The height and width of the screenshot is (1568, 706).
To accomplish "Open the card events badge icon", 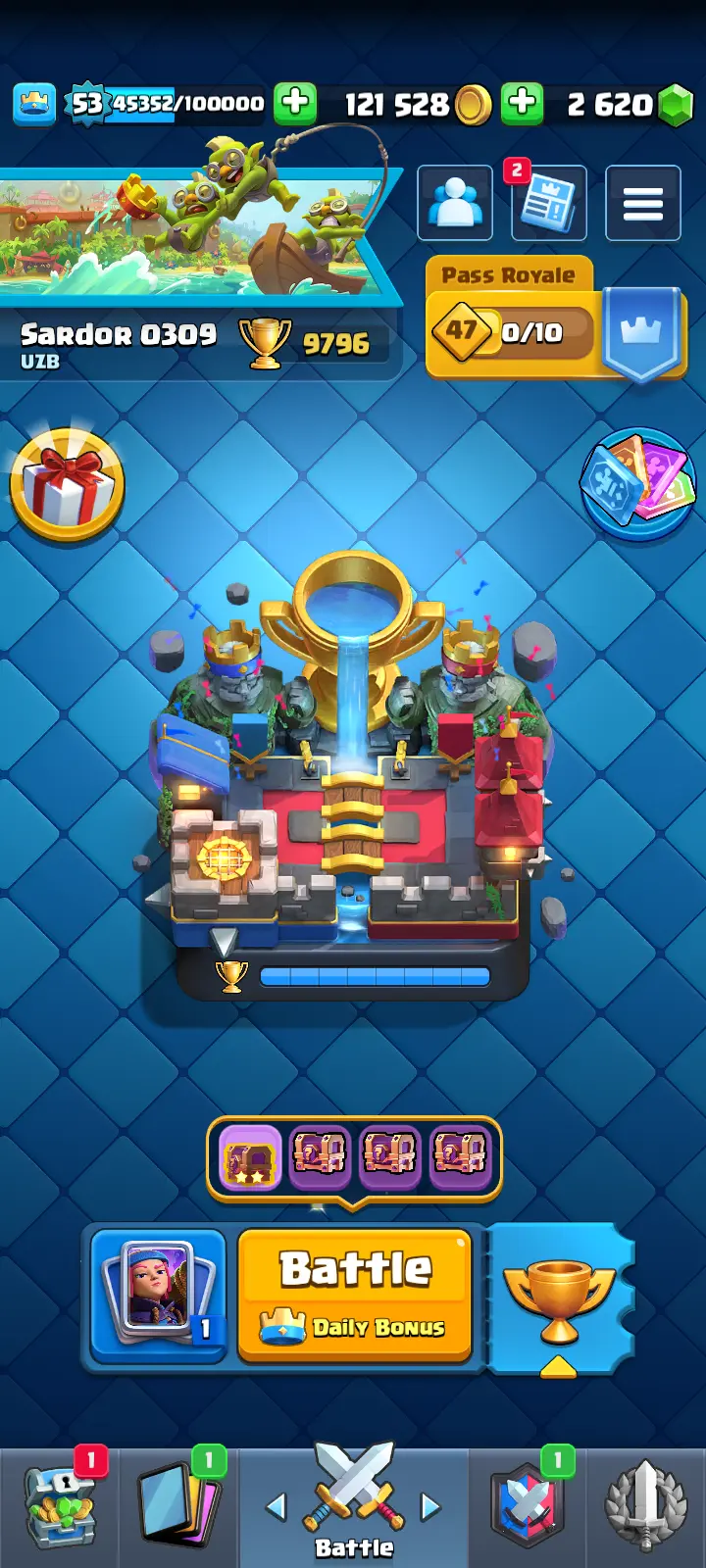I will (636, 483).
